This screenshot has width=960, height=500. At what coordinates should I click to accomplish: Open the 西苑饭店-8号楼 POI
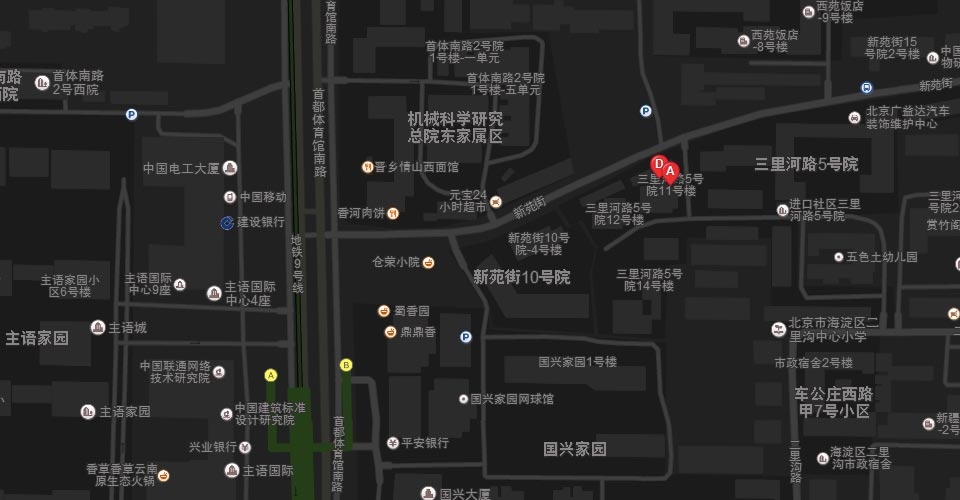click(x=743, y=41)
